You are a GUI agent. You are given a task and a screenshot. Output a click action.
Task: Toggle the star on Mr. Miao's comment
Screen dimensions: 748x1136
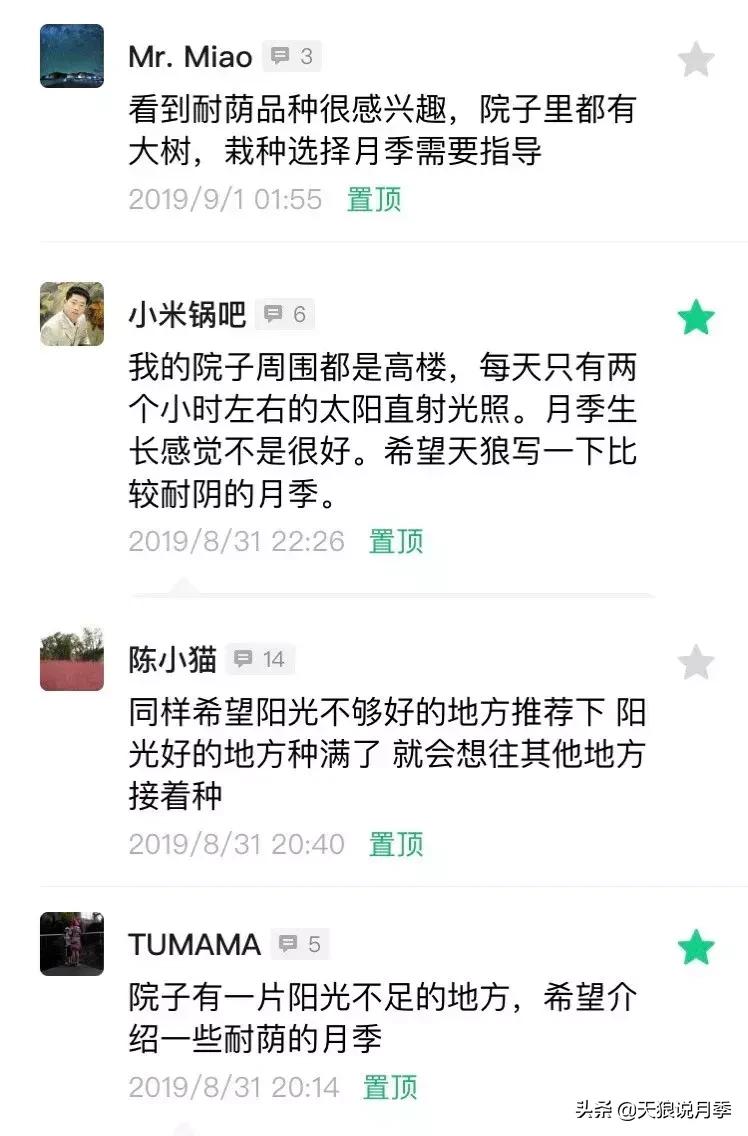[x=694, y=60]
